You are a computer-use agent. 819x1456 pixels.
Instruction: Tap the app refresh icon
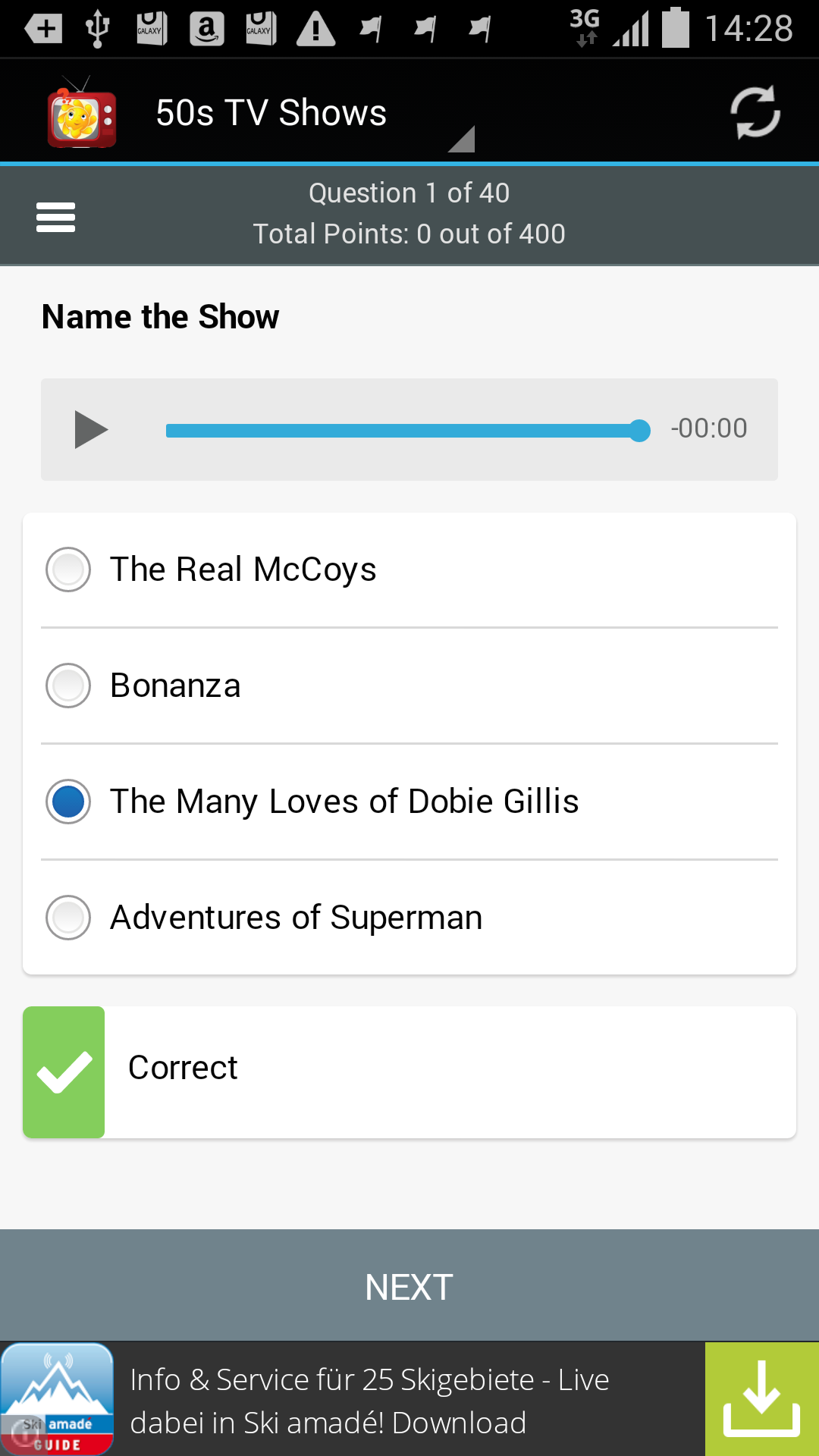(x=755, y=111)
